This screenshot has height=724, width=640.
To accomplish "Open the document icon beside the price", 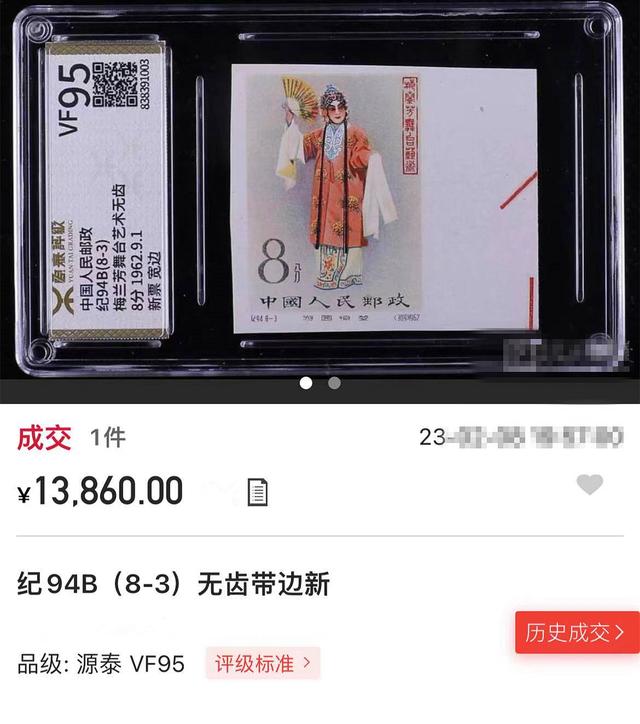I will pos(257,491).
